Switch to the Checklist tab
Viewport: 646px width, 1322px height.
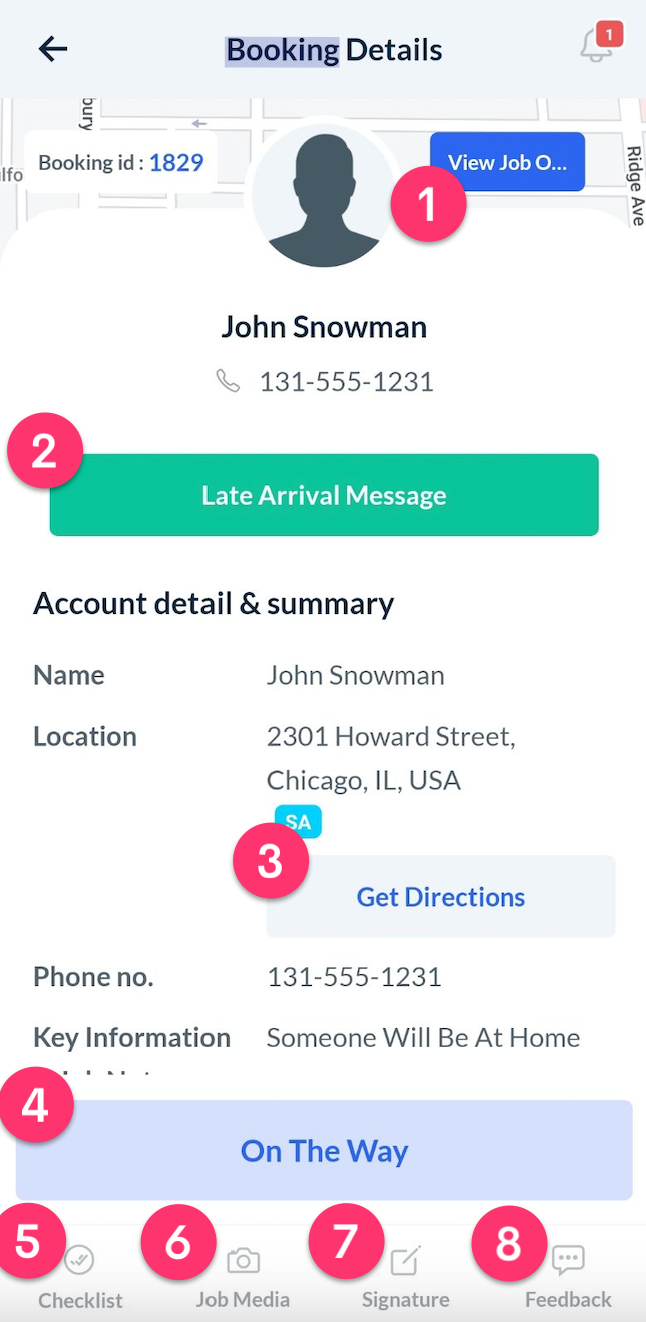(x=80, y=1278)
